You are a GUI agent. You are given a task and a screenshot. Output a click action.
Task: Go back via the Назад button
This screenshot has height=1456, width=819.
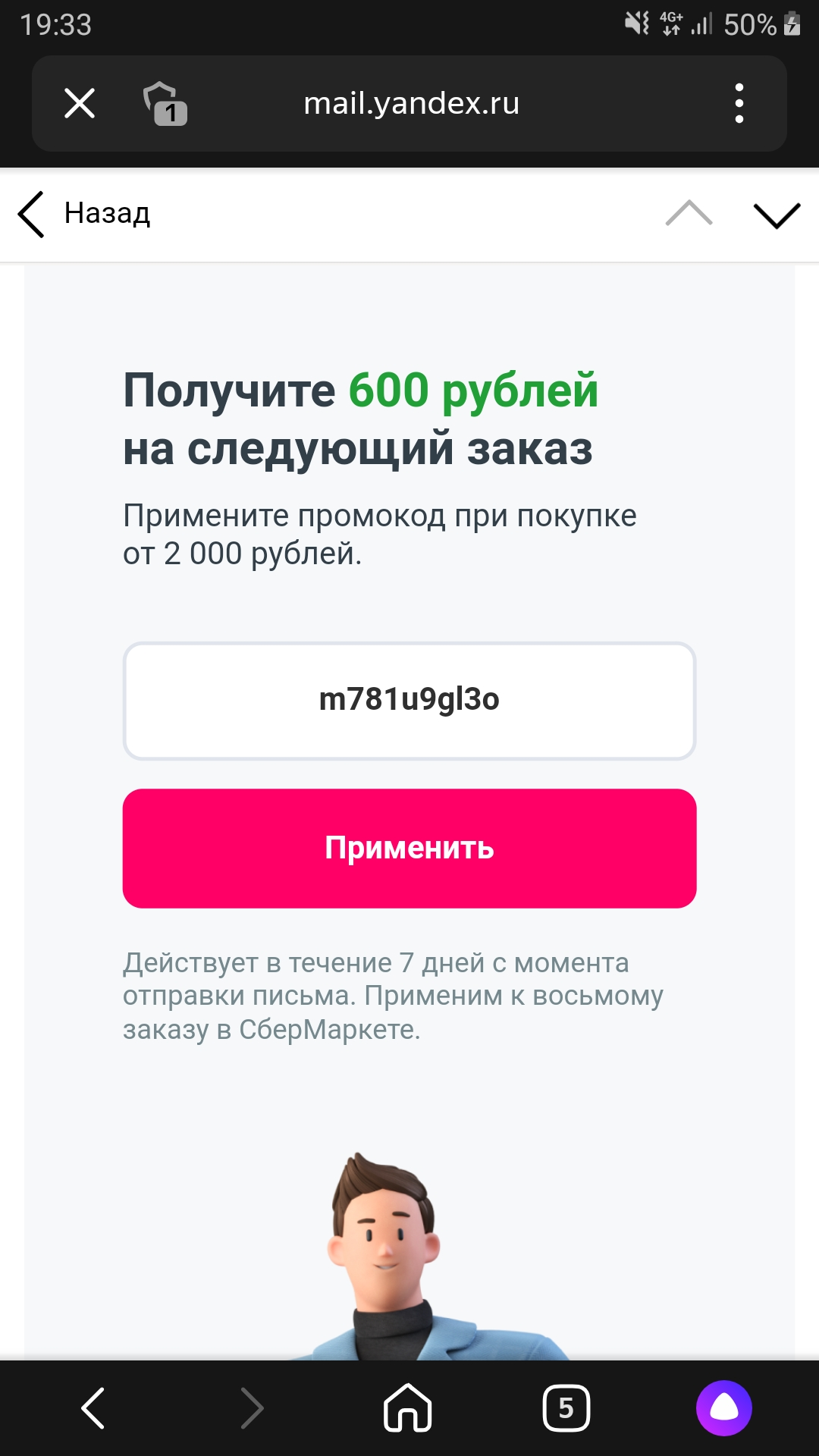pos(84,214)
